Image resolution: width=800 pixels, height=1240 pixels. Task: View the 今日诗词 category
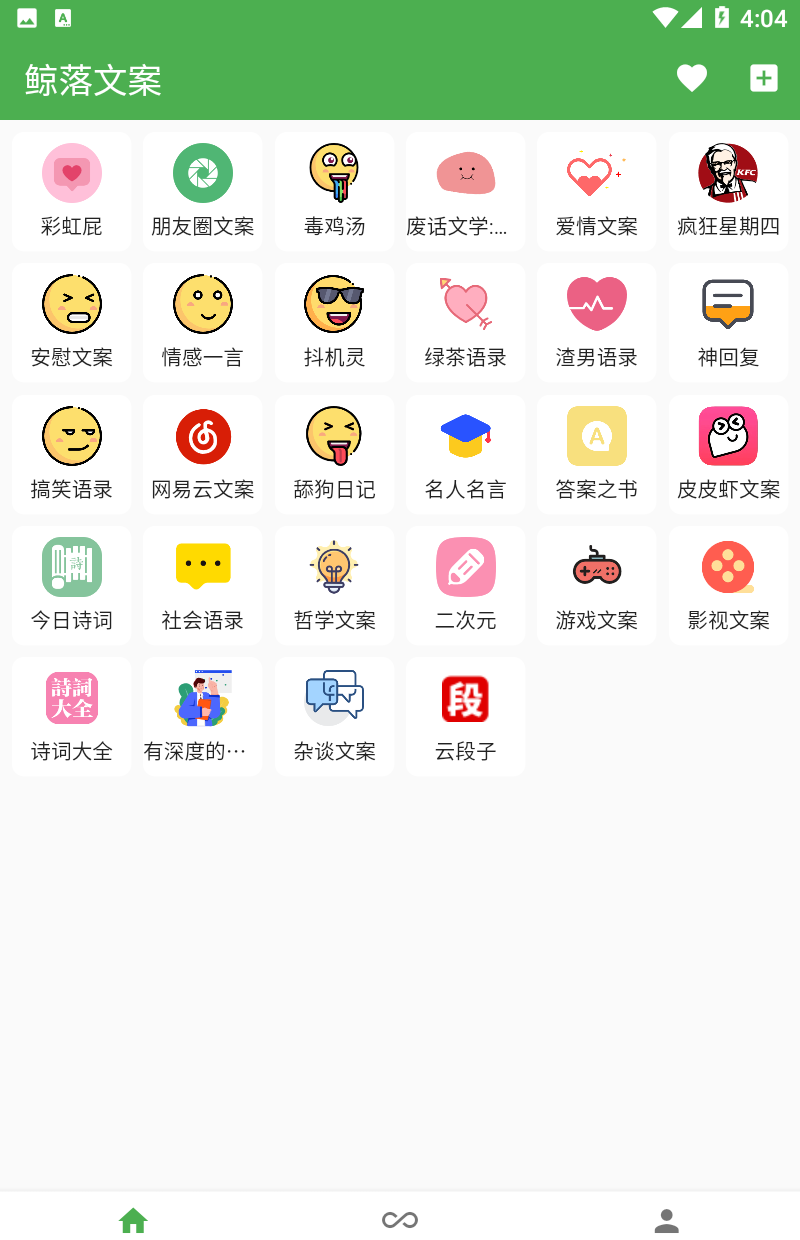72,585
